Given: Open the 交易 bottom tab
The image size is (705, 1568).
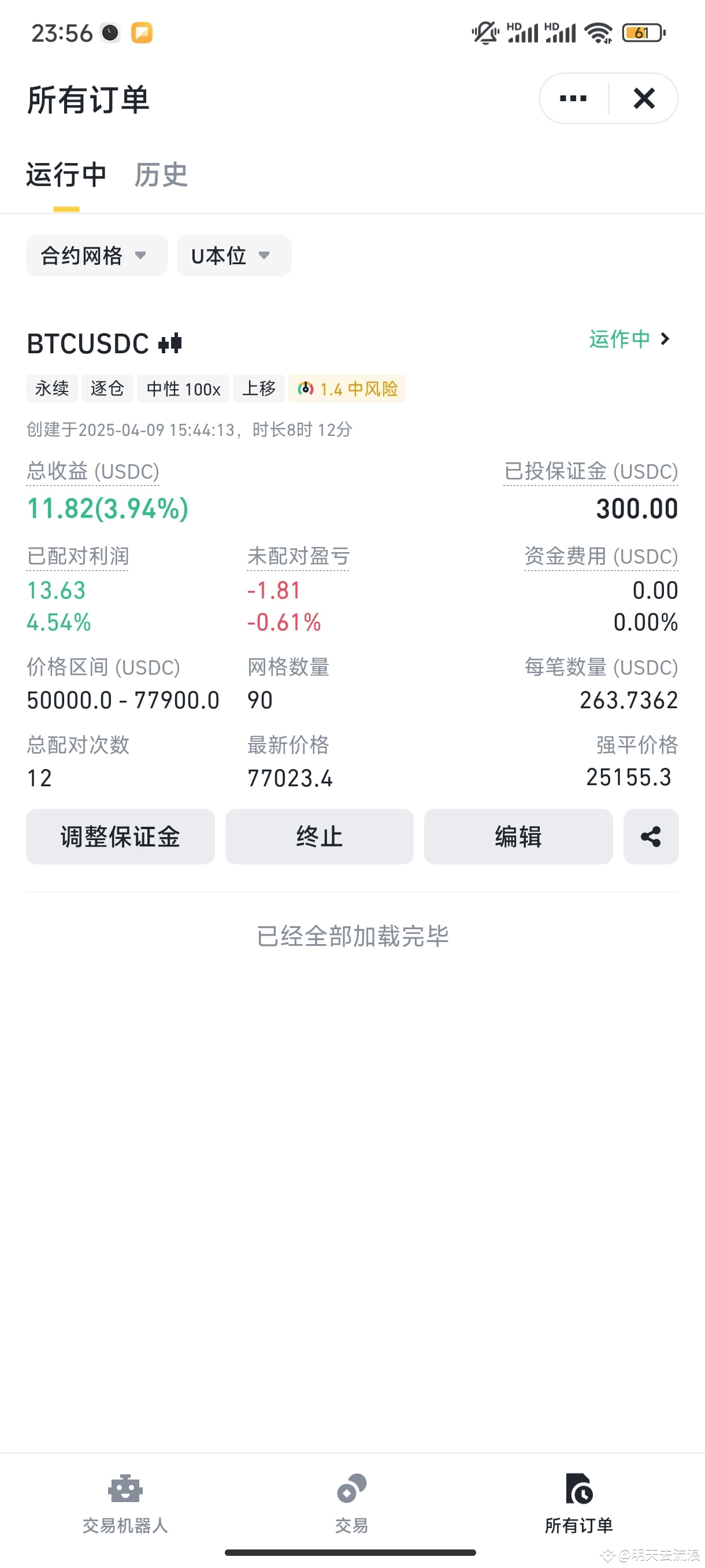Looking at the screenshot, I should pyautogui.click(x=351, y=1503).
